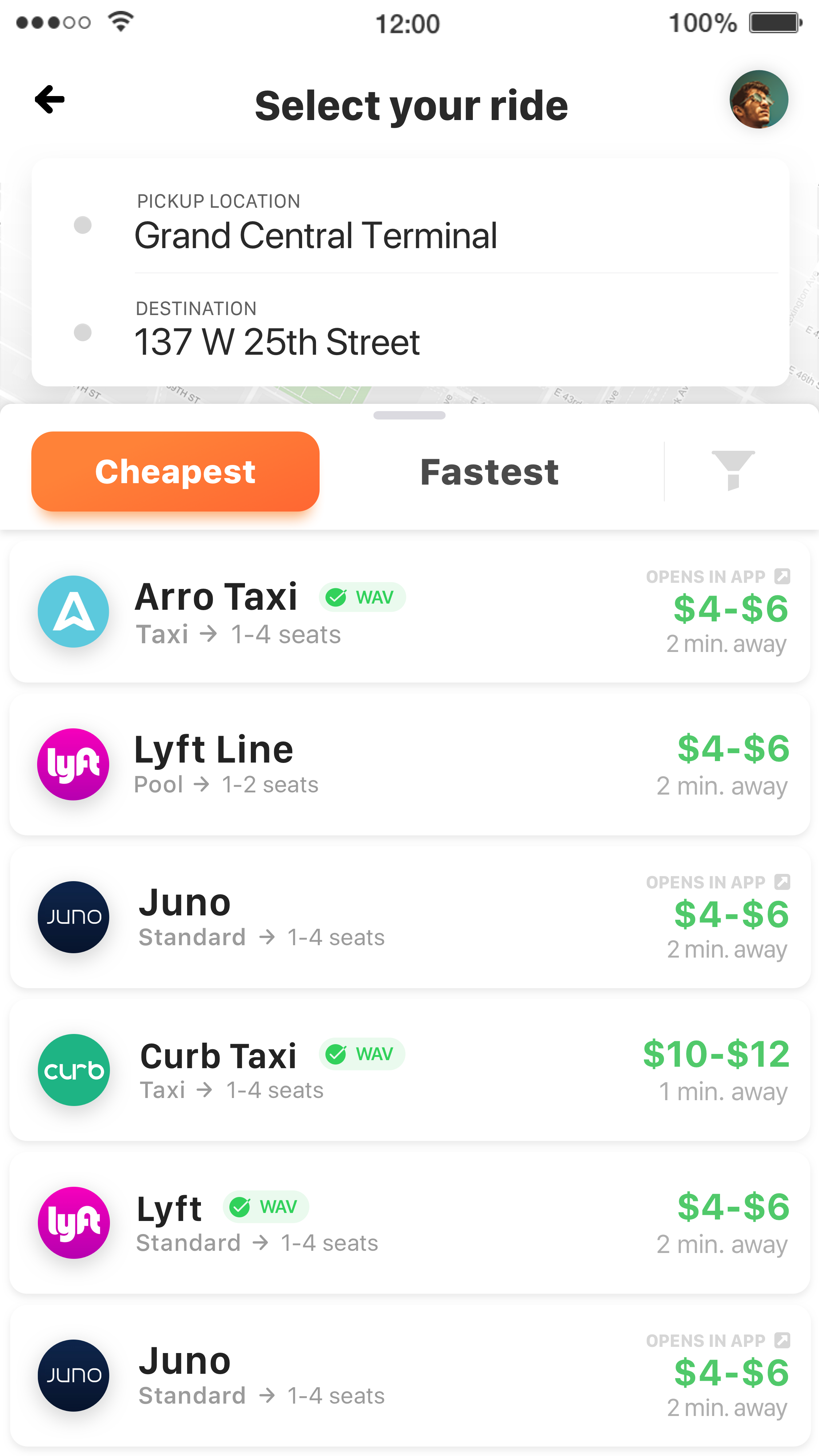
Task: Select the Arro Taxi logo icon
Action: pyautogui.click(x=74, y=612)
